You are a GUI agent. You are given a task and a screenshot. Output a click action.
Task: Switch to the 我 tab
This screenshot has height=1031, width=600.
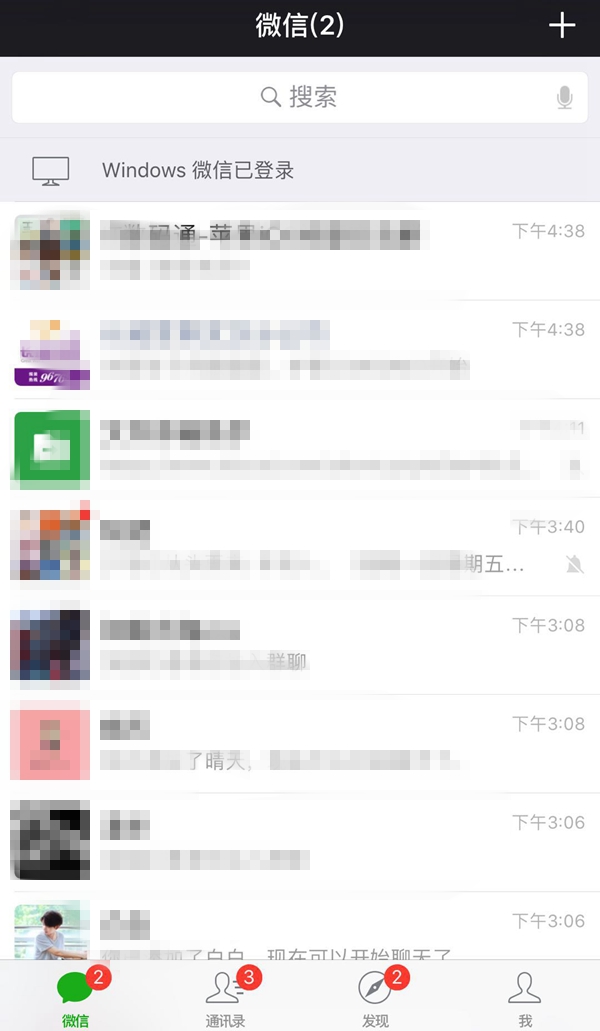point(524,998)
